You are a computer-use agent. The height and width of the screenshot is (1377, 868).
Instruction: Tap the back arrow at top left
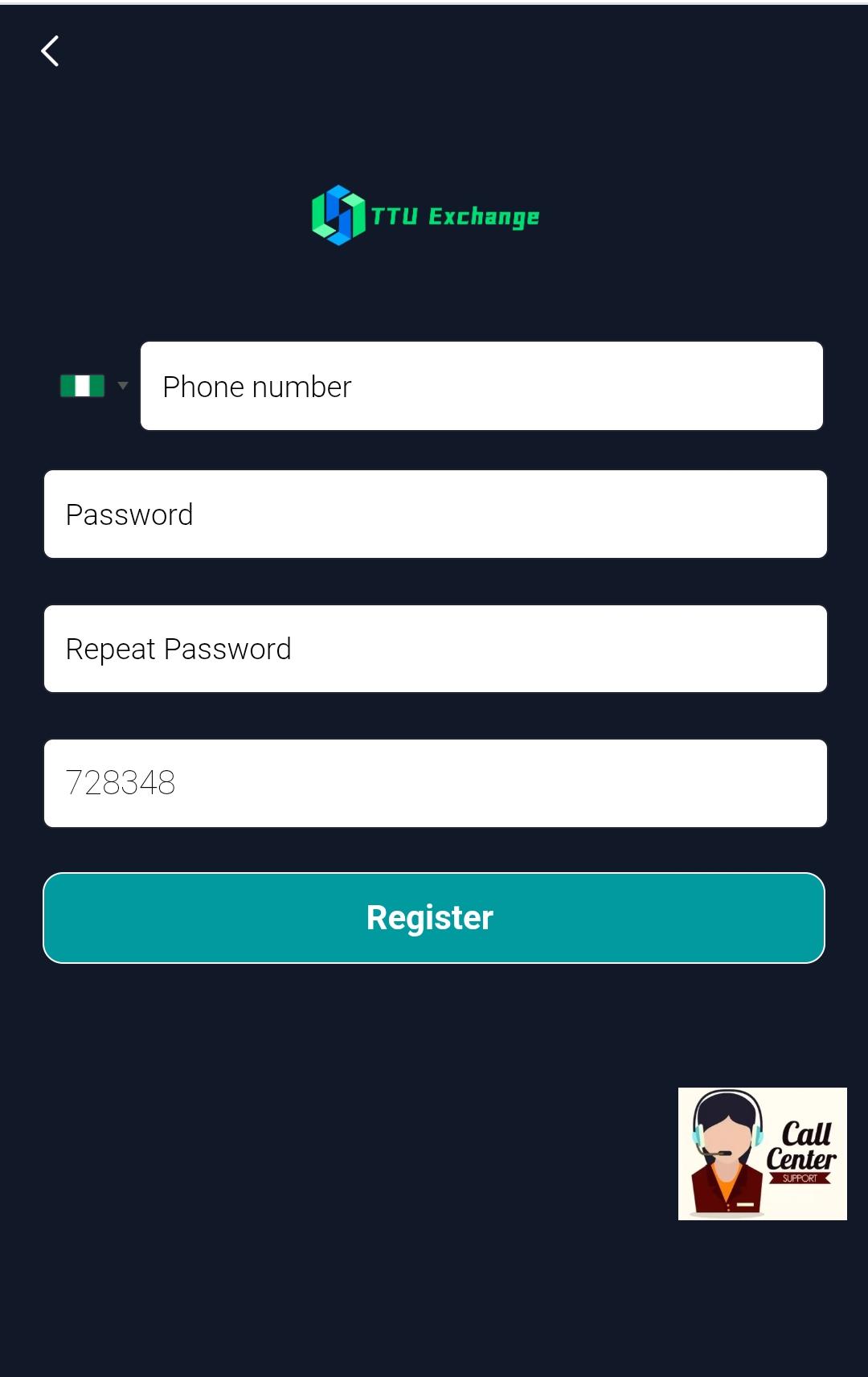tap(50, 51)
